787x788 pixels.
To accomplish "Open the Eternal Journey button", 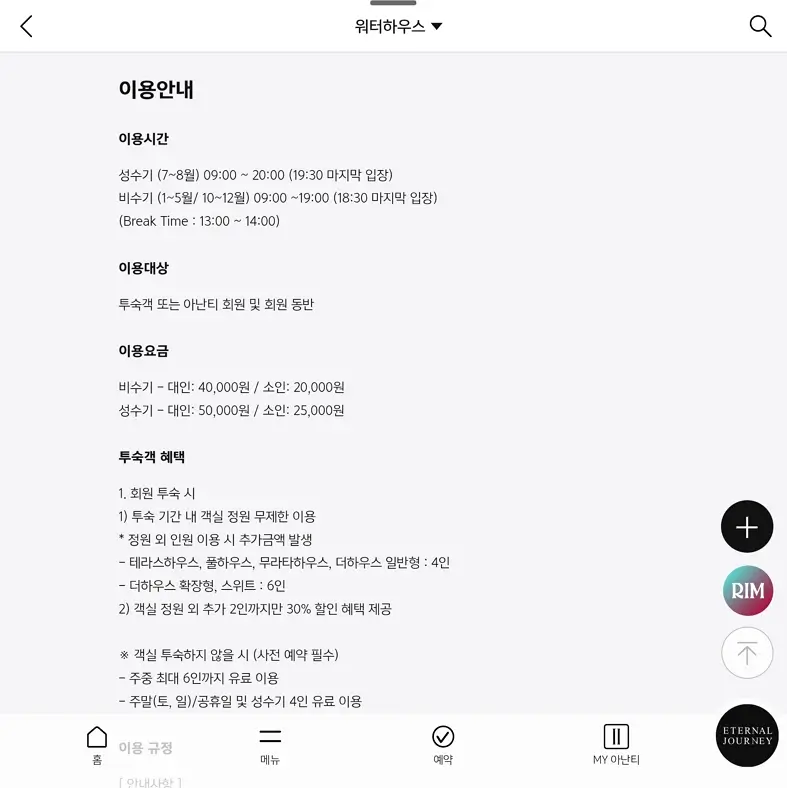I will pos(747,736).
